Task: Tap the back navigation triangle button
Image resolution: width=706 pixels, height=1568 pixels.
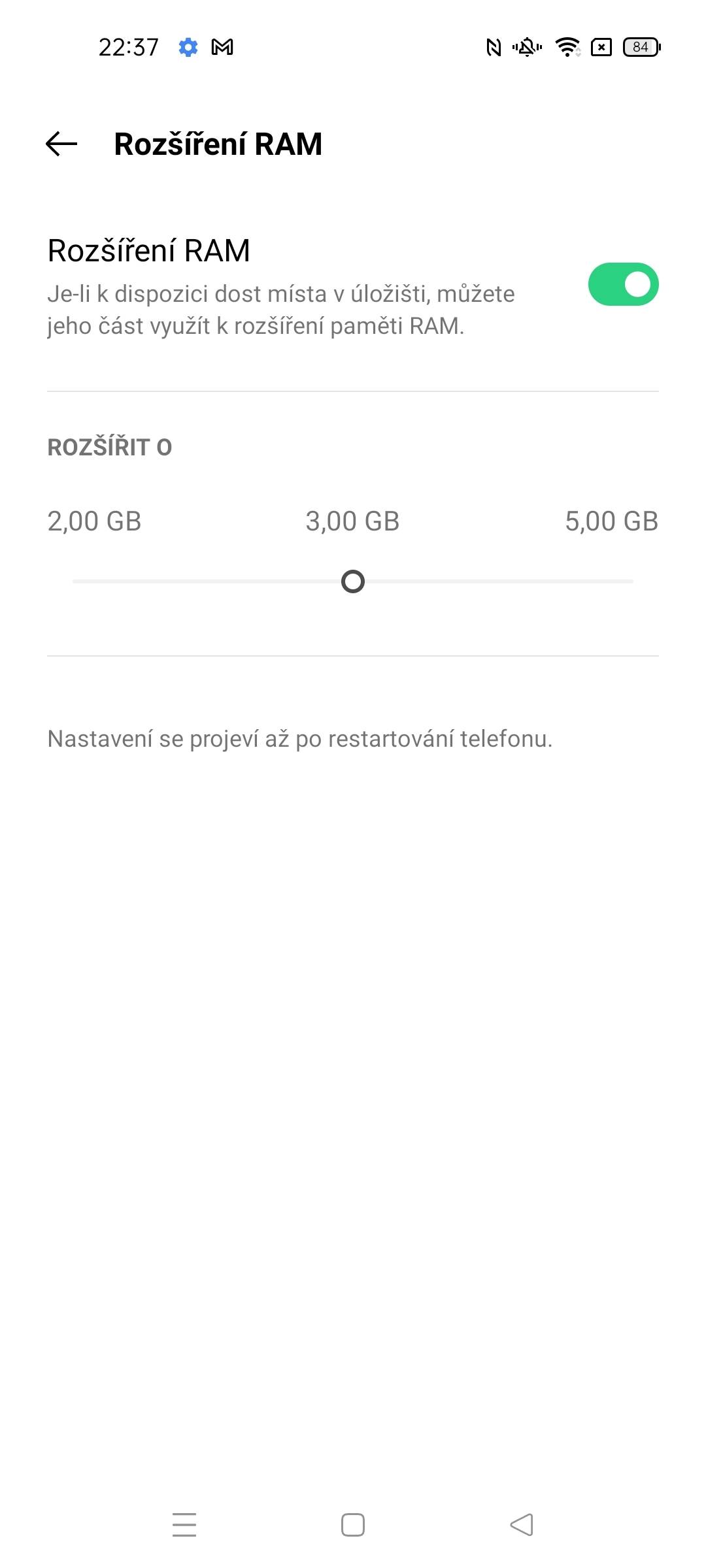Action: 521,1525
